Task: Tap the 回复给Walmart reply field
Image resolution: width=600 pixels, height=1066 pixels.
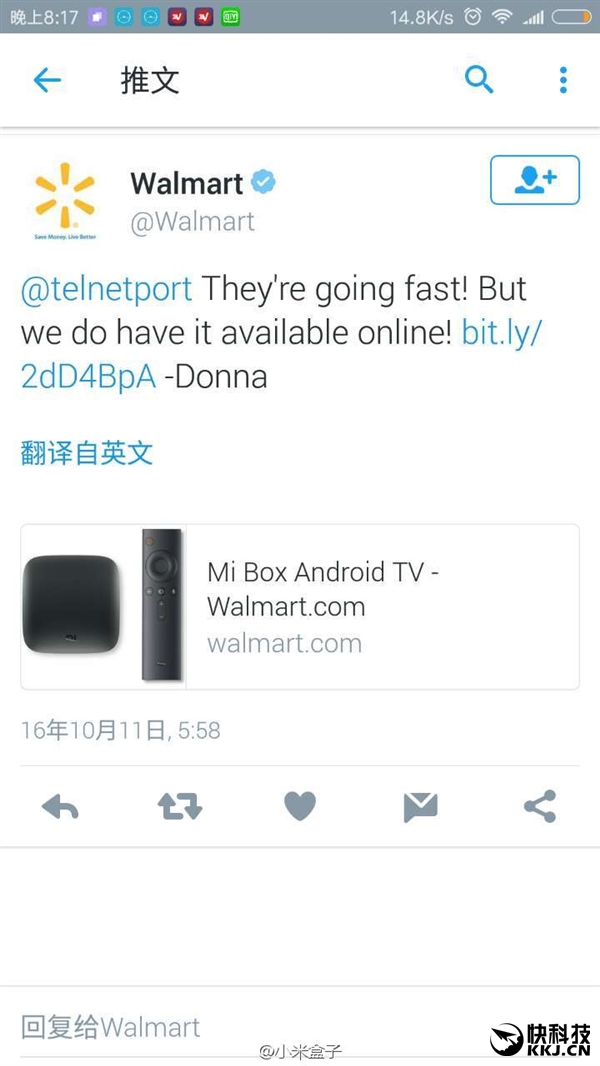Action: [200, 1027]
